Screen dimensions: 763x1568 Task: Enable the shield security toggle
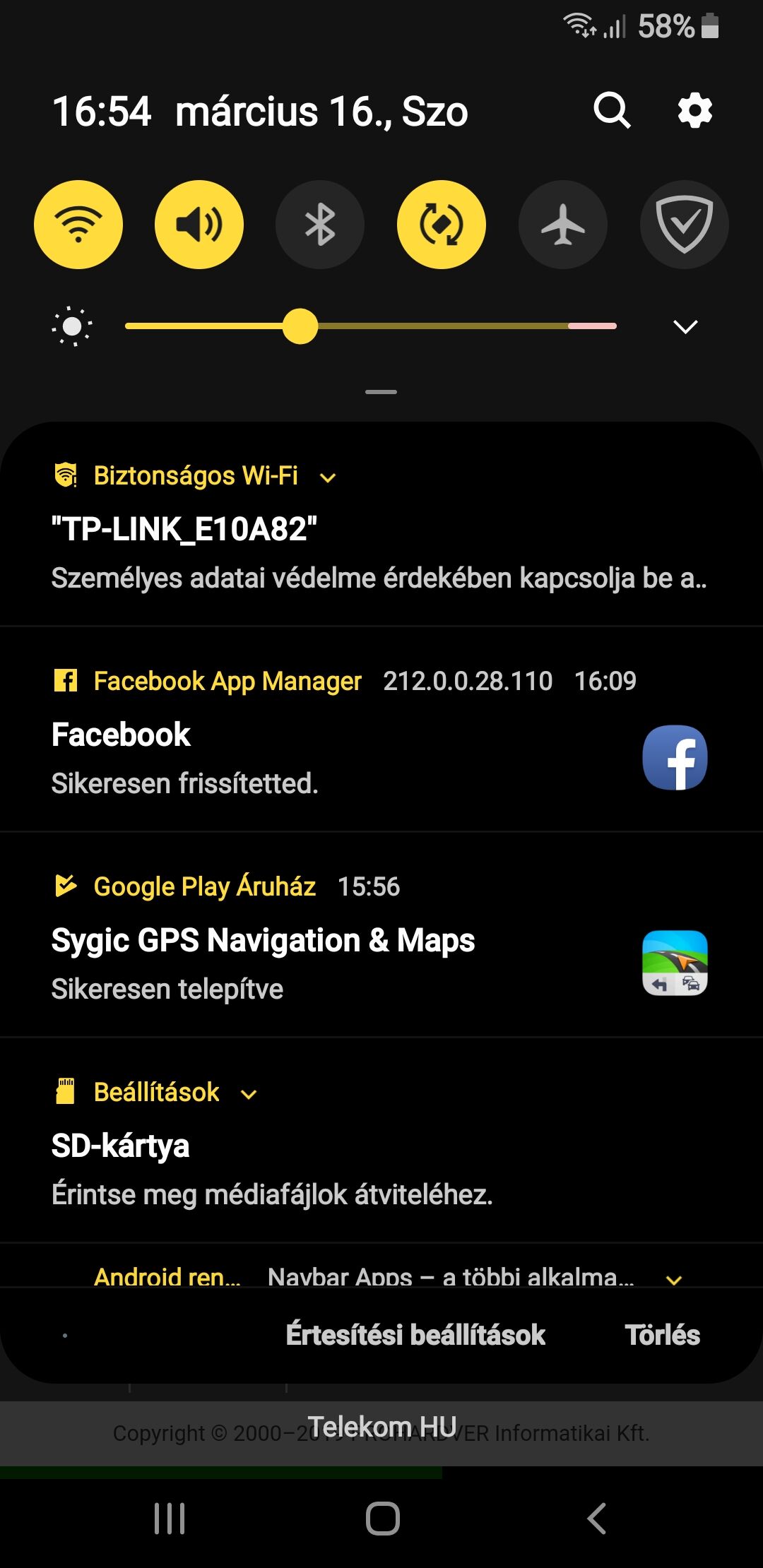[684, 225]
